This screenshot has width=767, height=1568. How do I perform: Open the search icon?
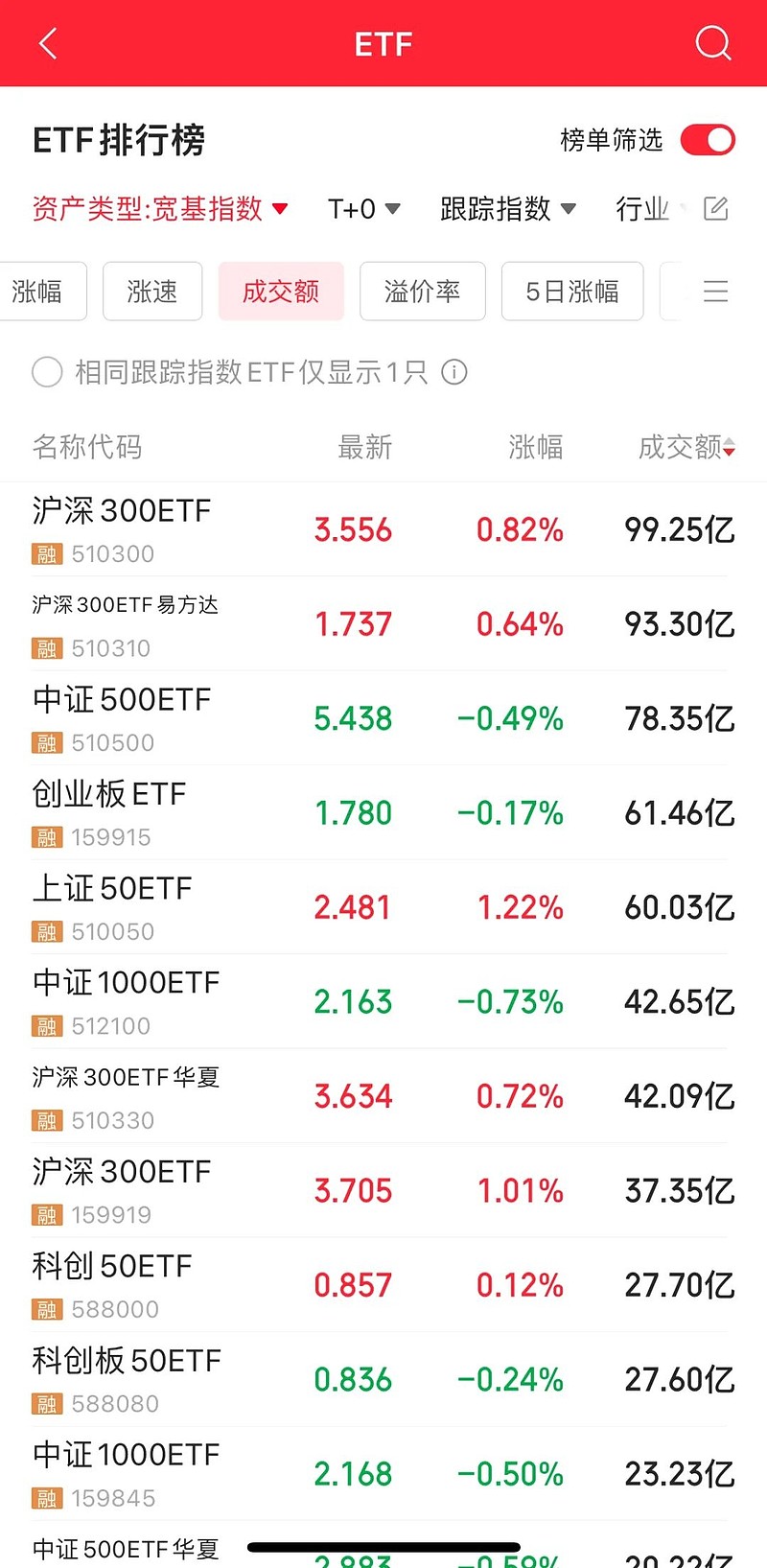coord(713,43)
